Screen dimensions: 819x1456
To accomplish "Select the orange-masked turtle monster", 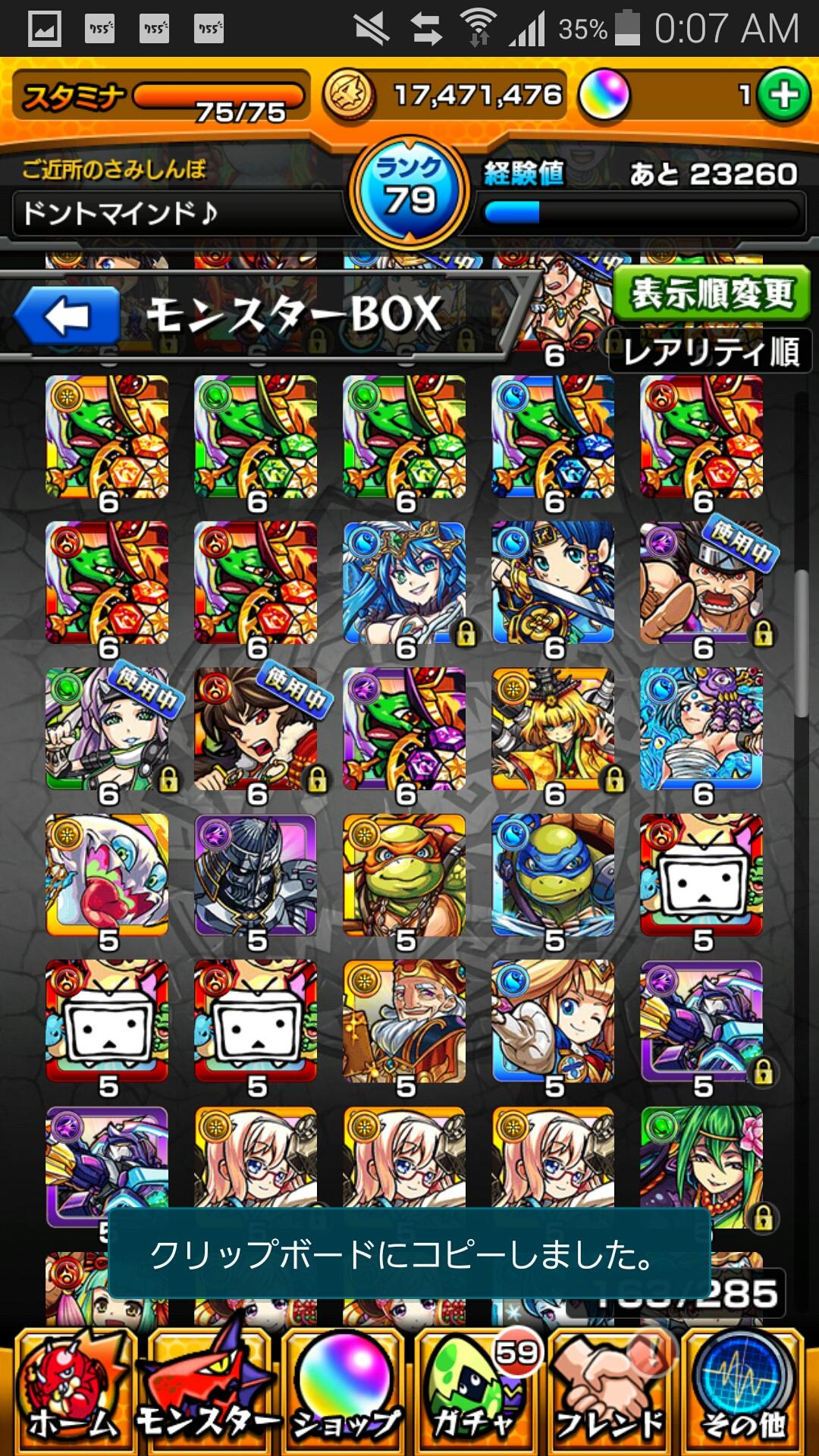I will coord(404,875).
